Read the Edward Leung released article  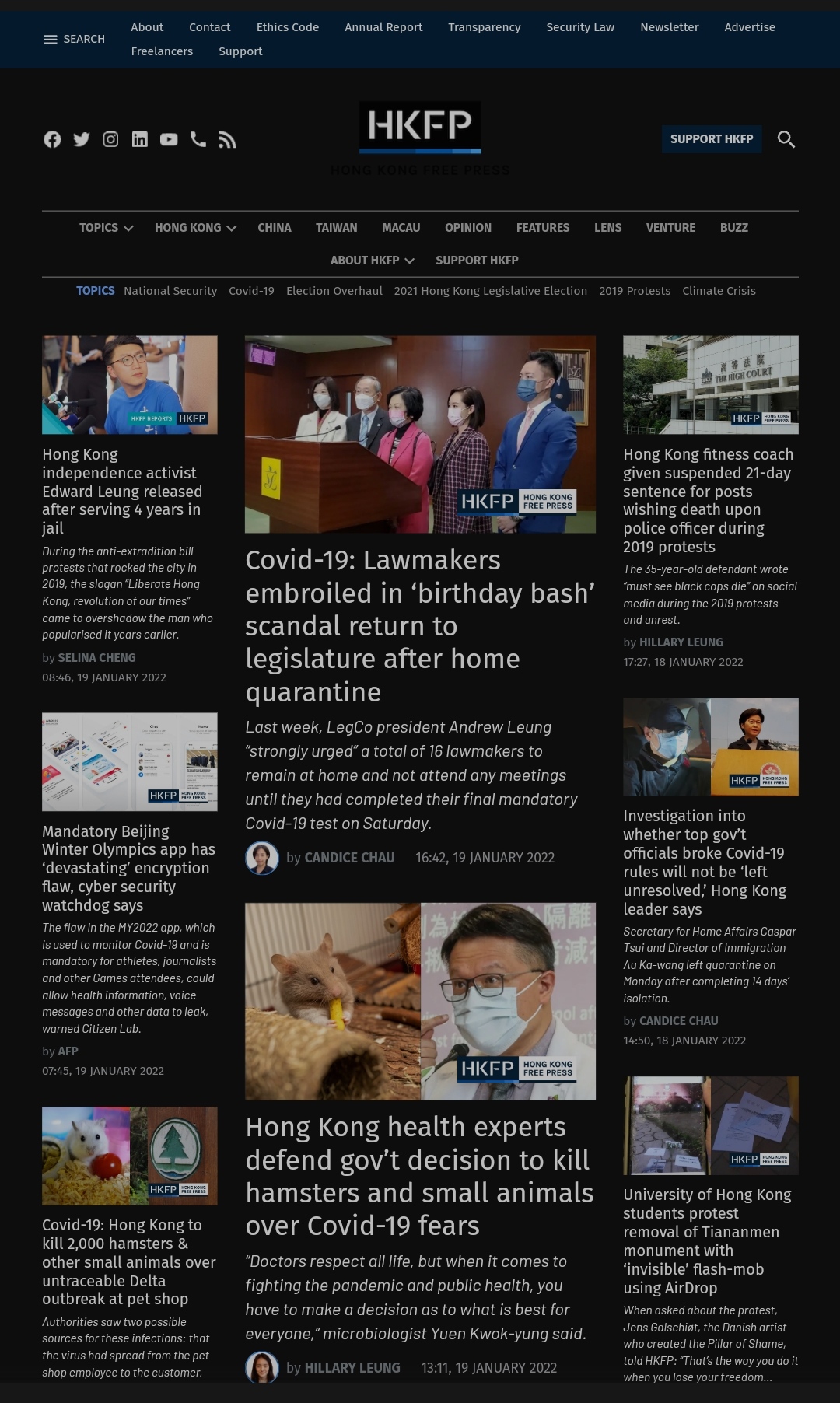[x=122, y=491]
